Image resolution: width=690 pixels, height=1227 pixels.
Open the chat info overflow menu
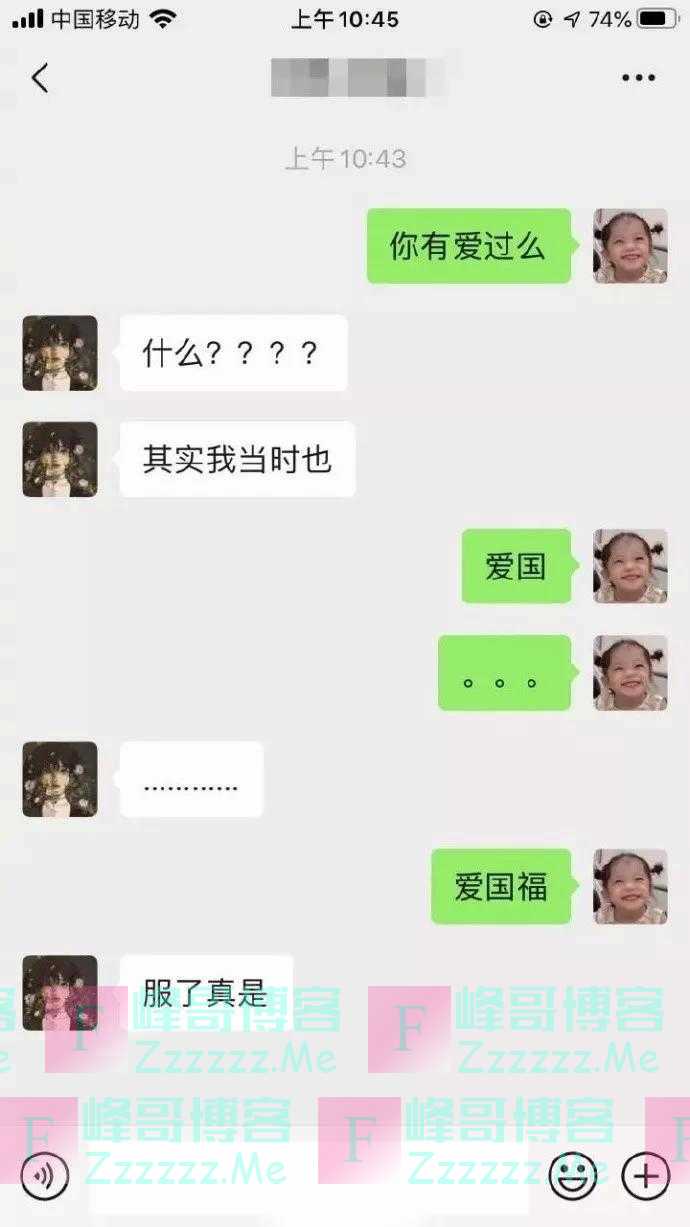tap(638, 77)
